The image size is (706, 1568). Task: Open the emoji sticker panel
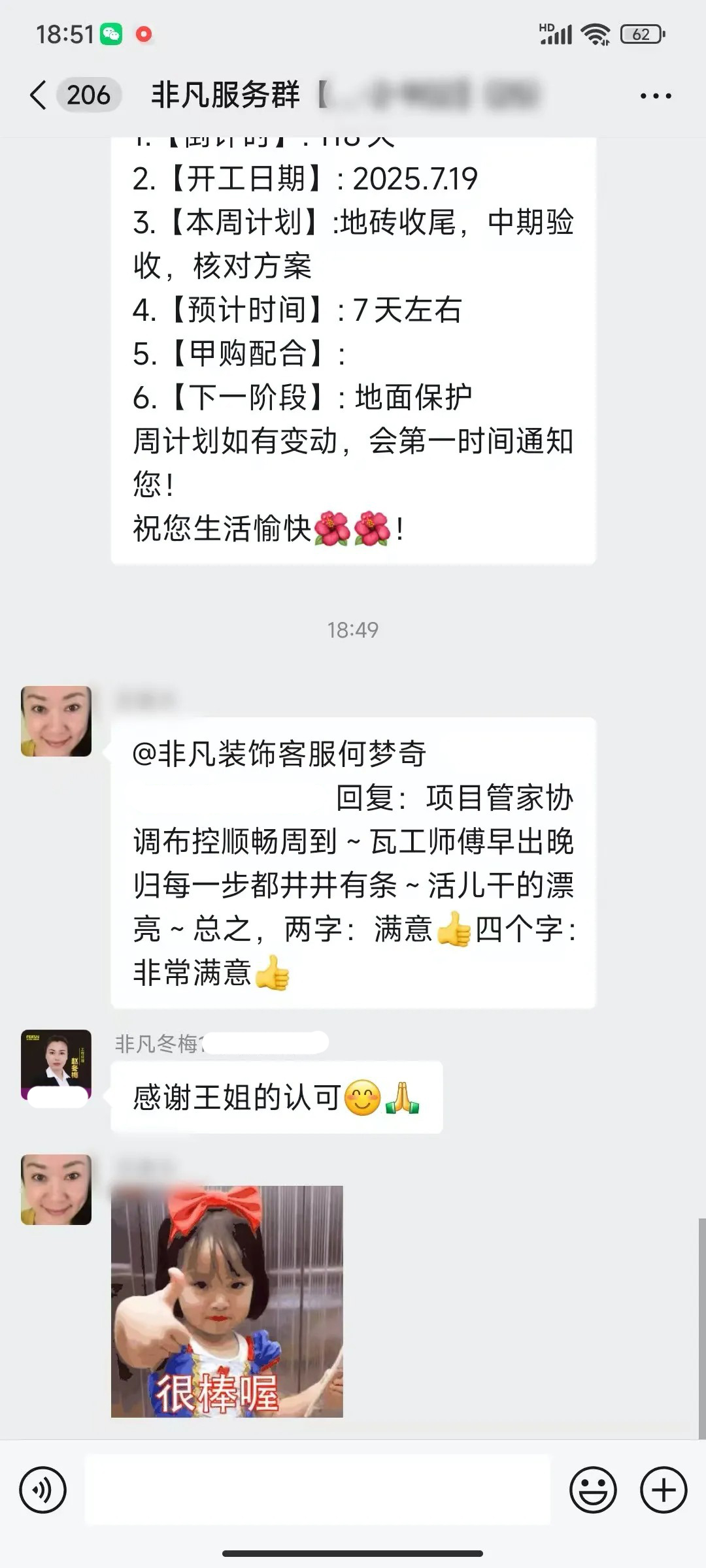tap(593, 1490)
